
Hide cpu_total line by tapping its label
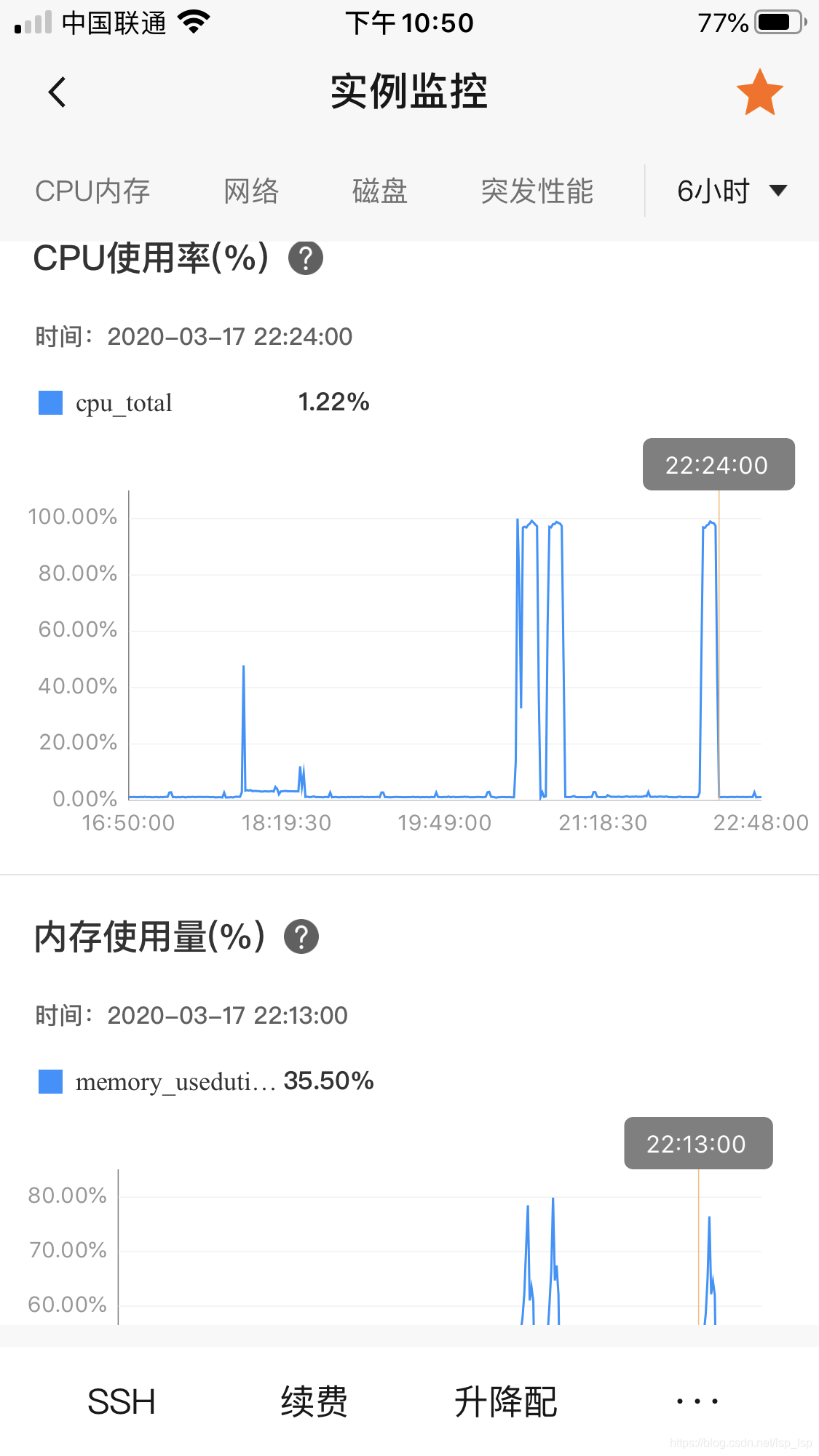pos(124,403)
